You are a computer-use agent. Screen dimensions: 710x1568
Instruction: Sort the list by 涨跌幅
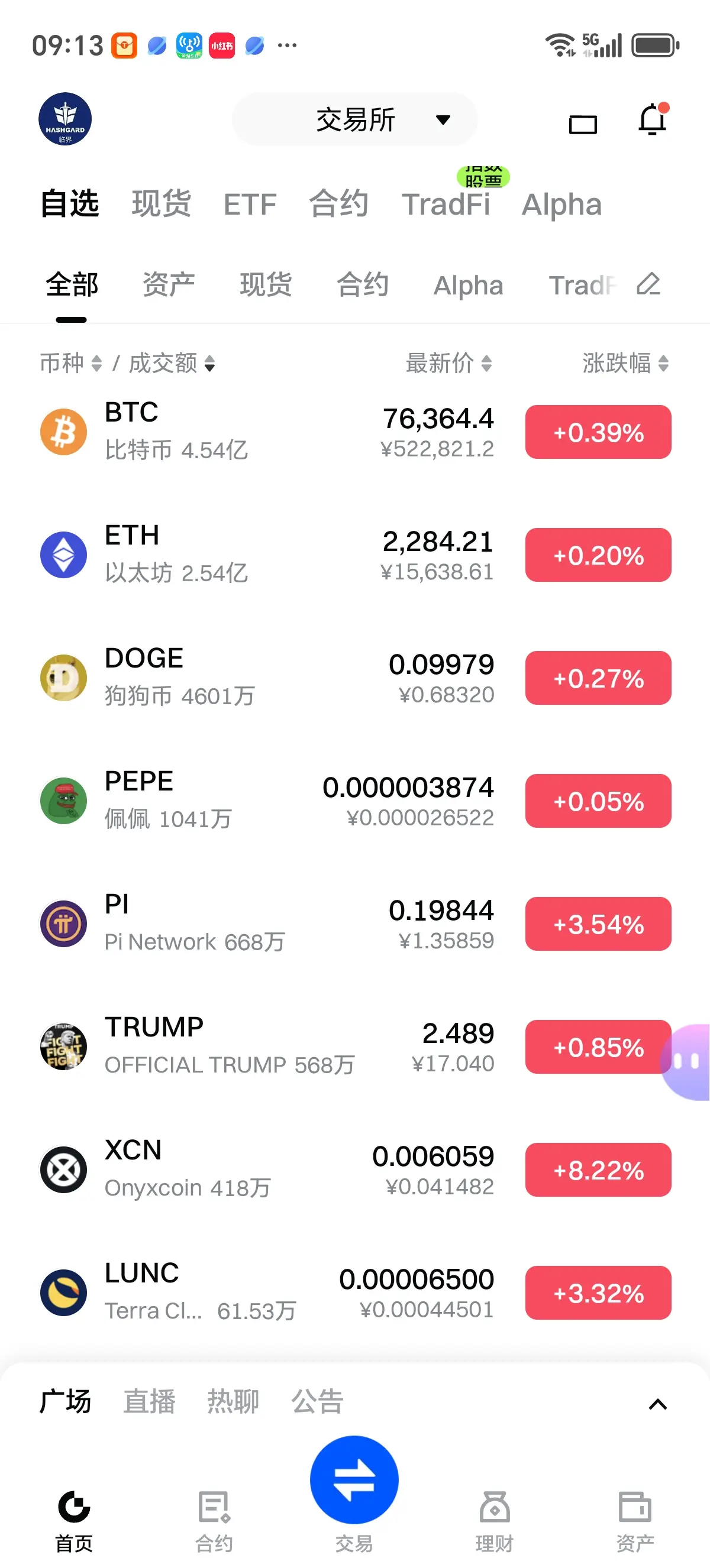coord(625,364)
